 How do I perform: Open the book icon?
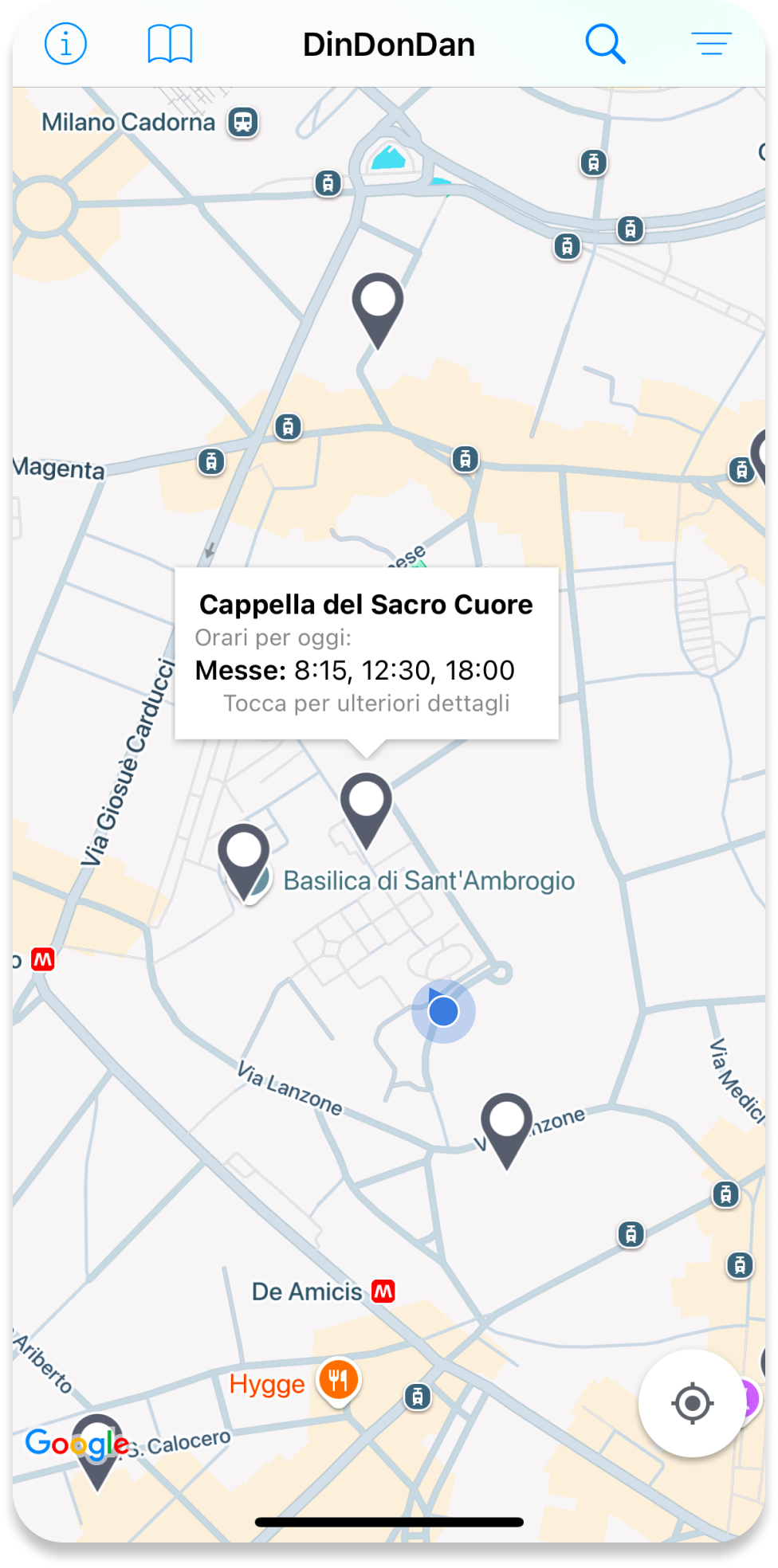pyautogui.click(x=170, y=44)
